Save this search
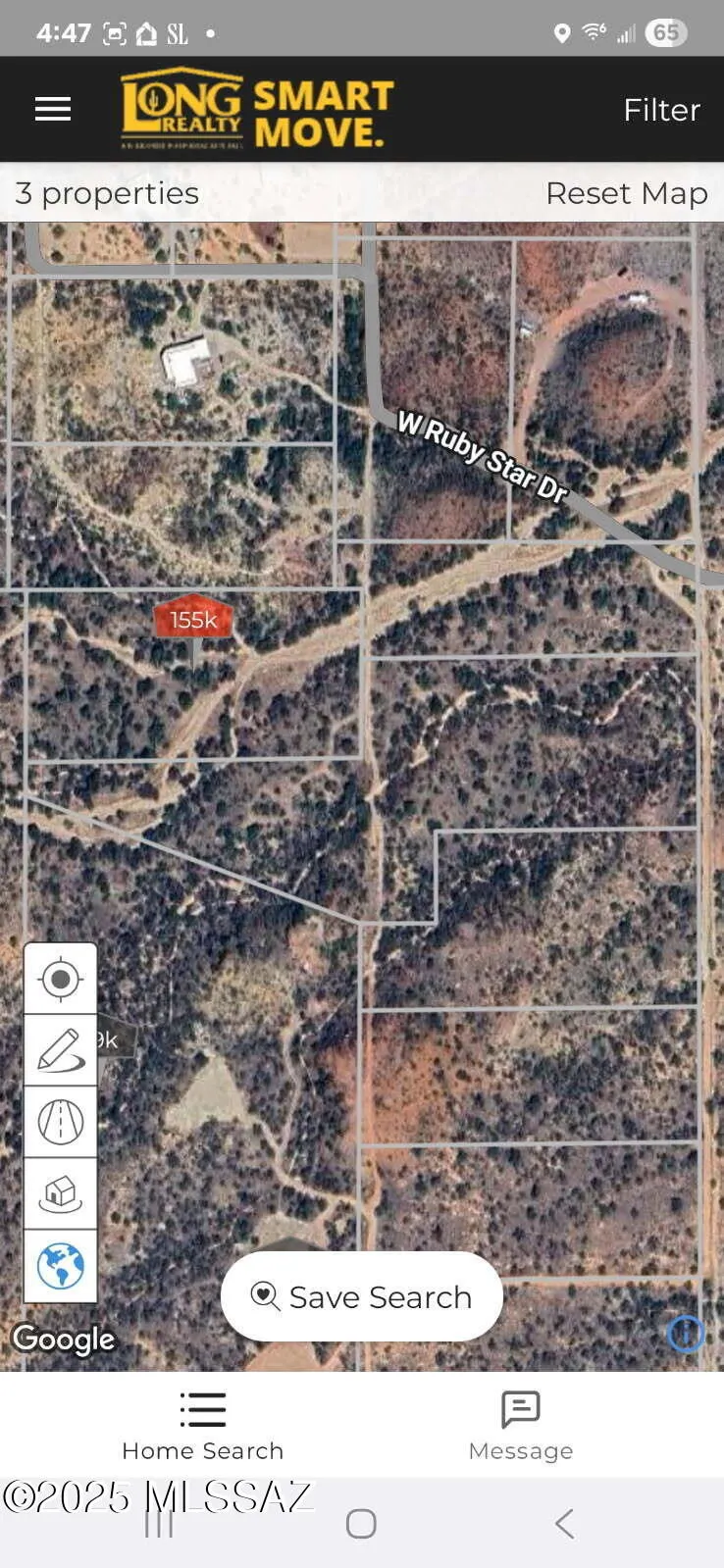 (x=362, y=1296)
